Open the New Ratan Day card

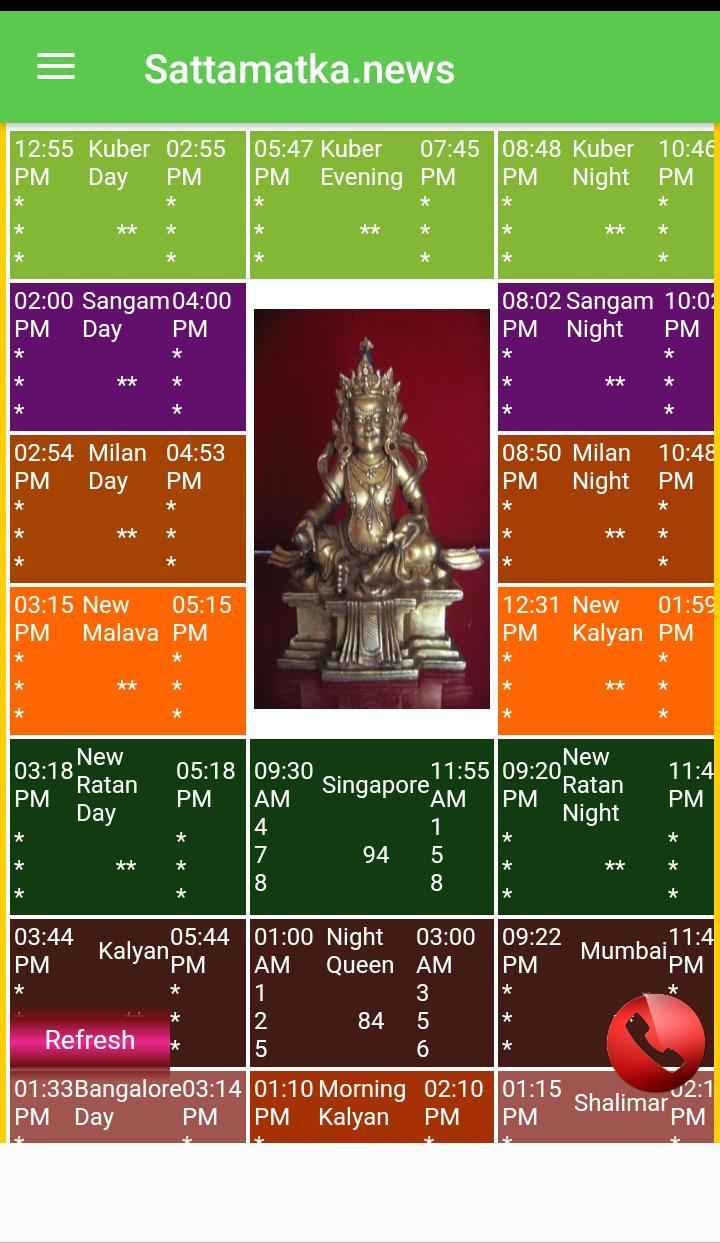(128, 827)
